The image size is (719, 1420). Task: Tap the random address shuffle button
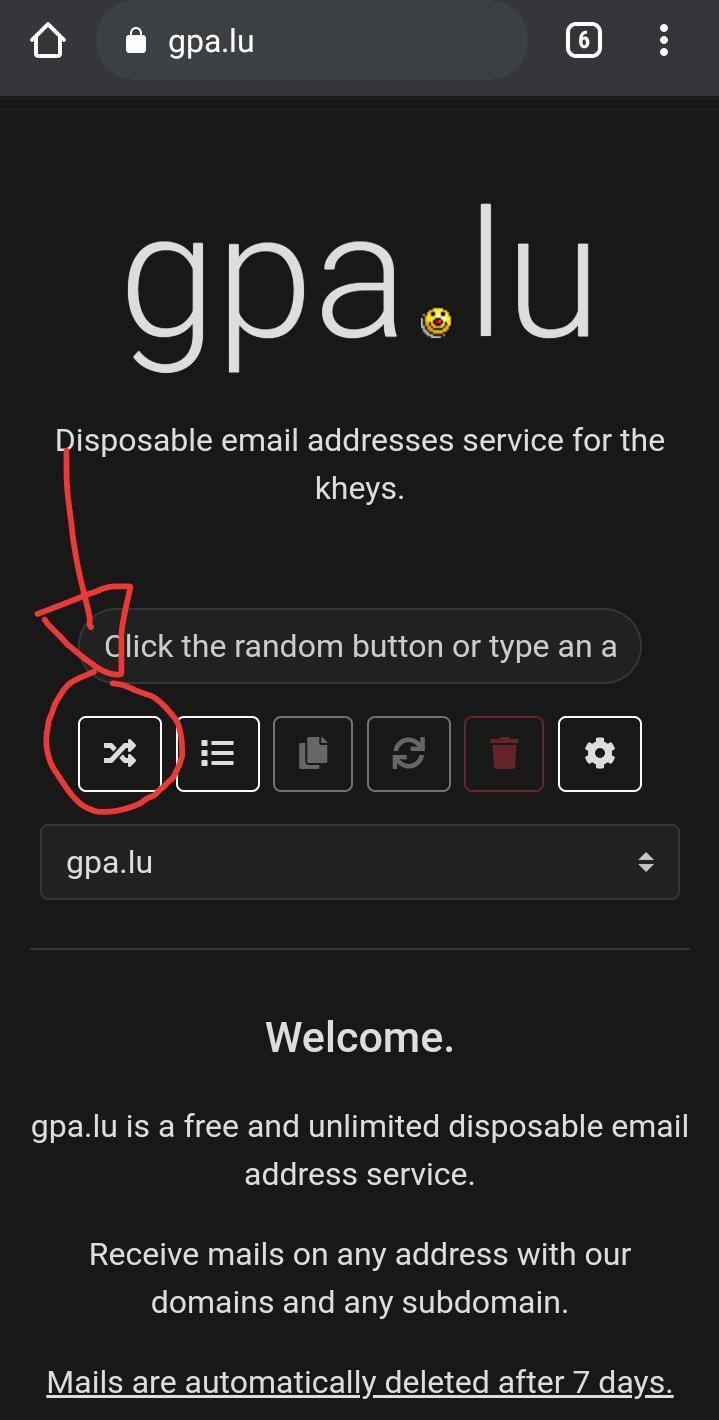point(120,754)
